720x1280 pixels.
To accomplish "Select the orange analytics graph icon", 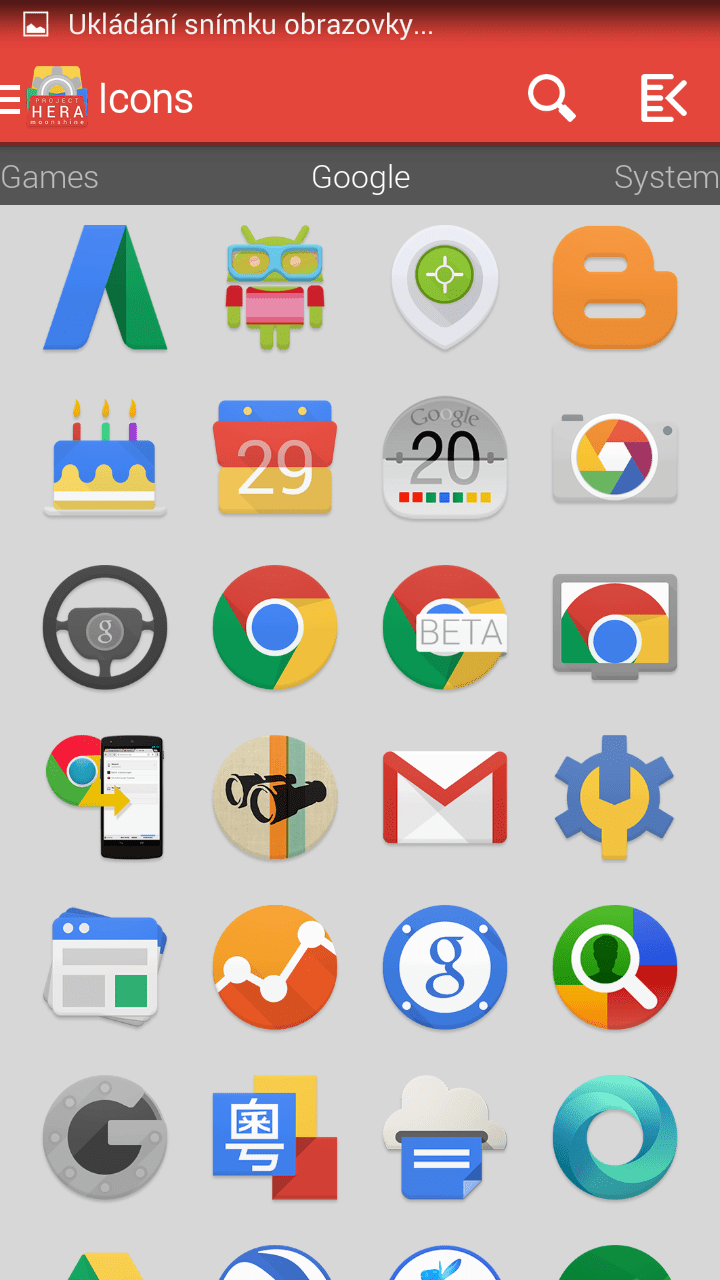I will (275, 968).
